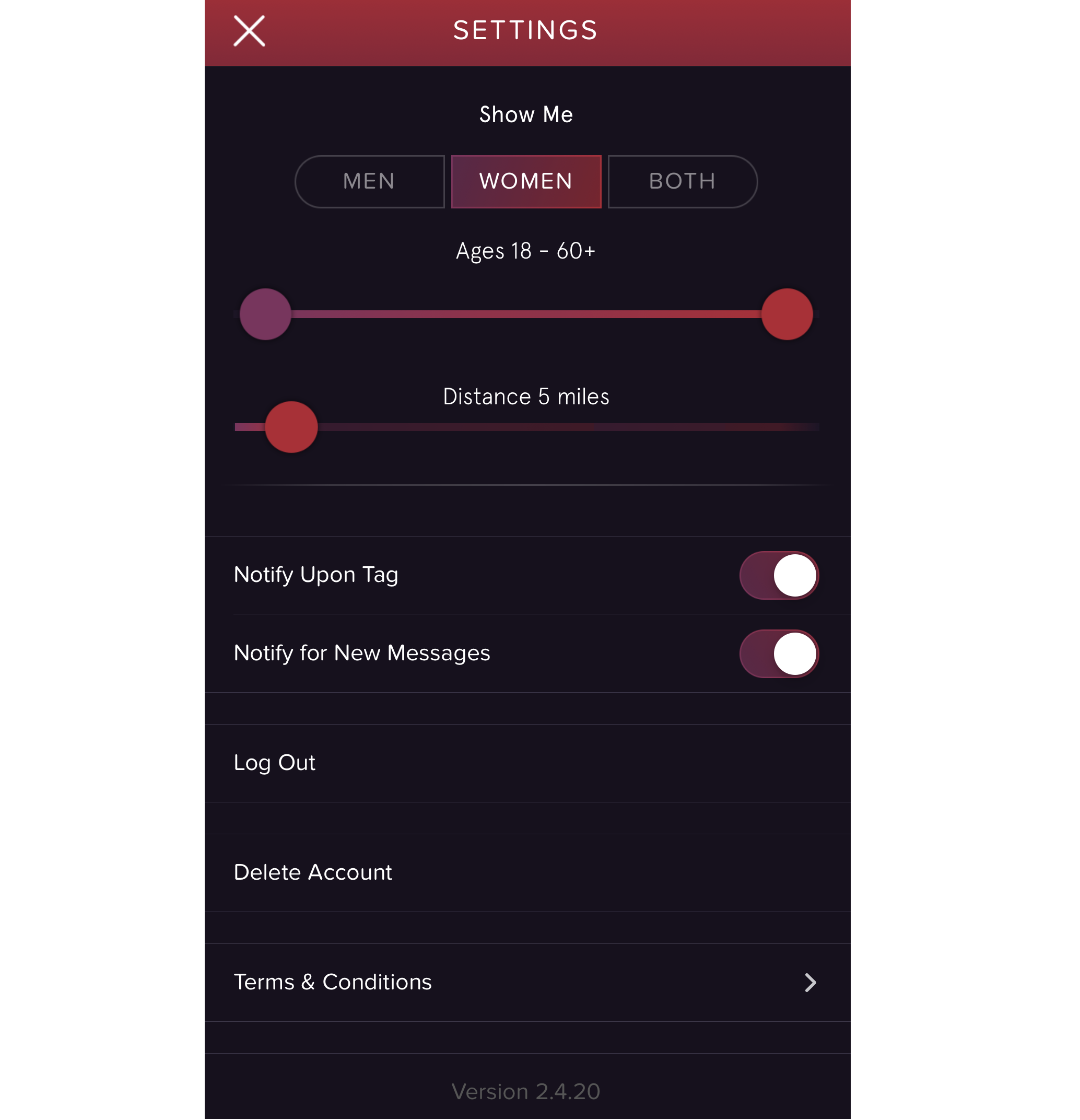Tap the minimum age slider handle
The image size is (1080, 1120).
point(266,314)
